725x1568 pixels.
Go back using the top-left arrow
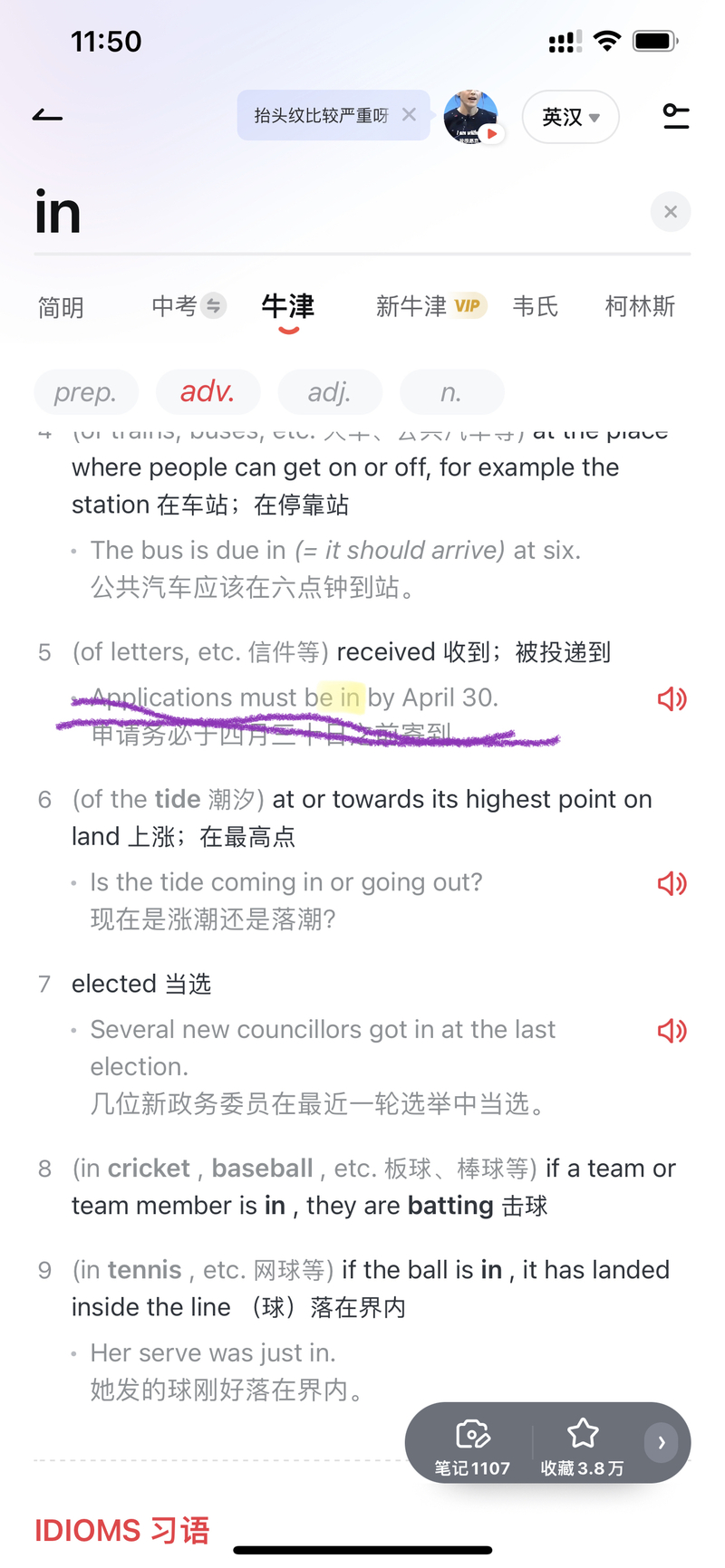(47, 116)
